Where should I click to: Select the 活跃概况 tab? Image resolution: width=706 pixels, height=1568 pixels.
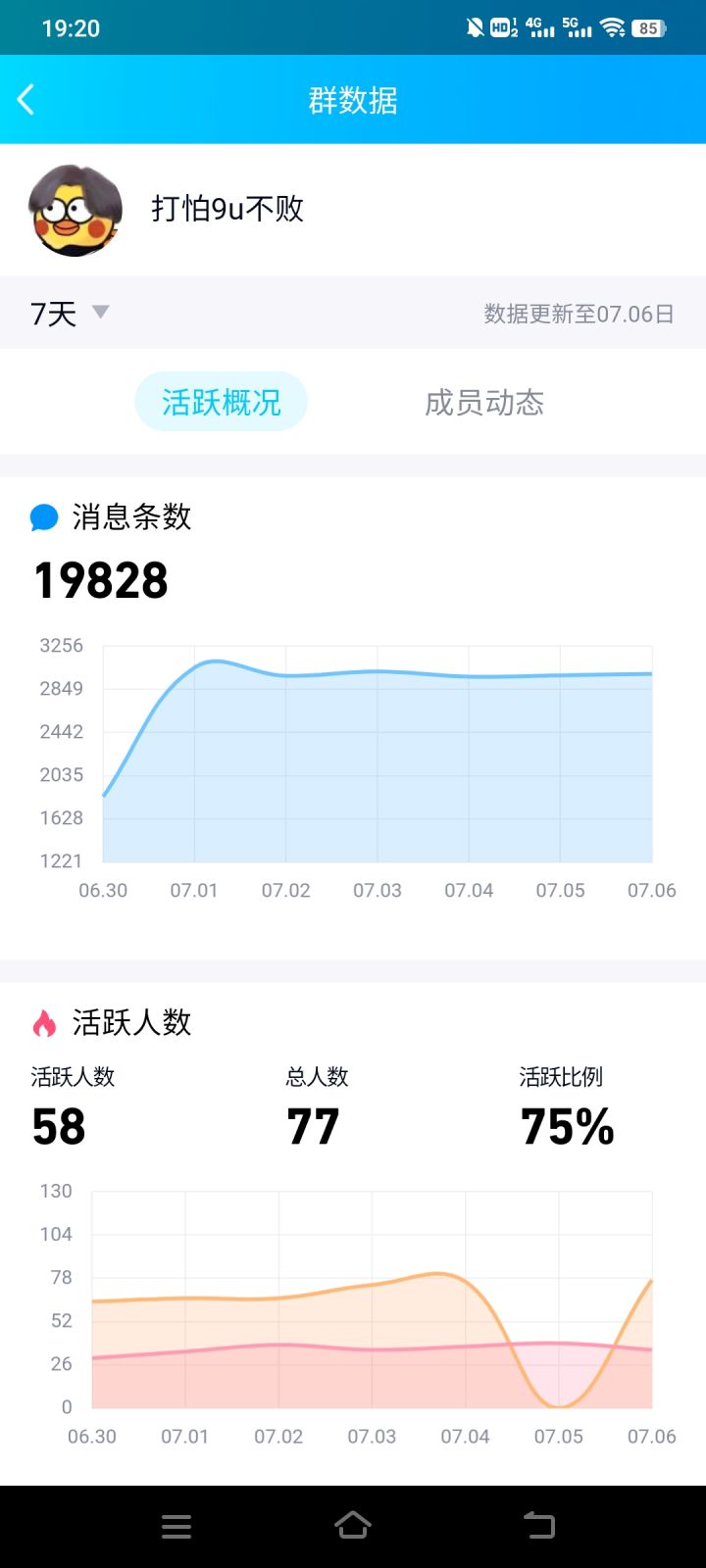pos(221,401)
